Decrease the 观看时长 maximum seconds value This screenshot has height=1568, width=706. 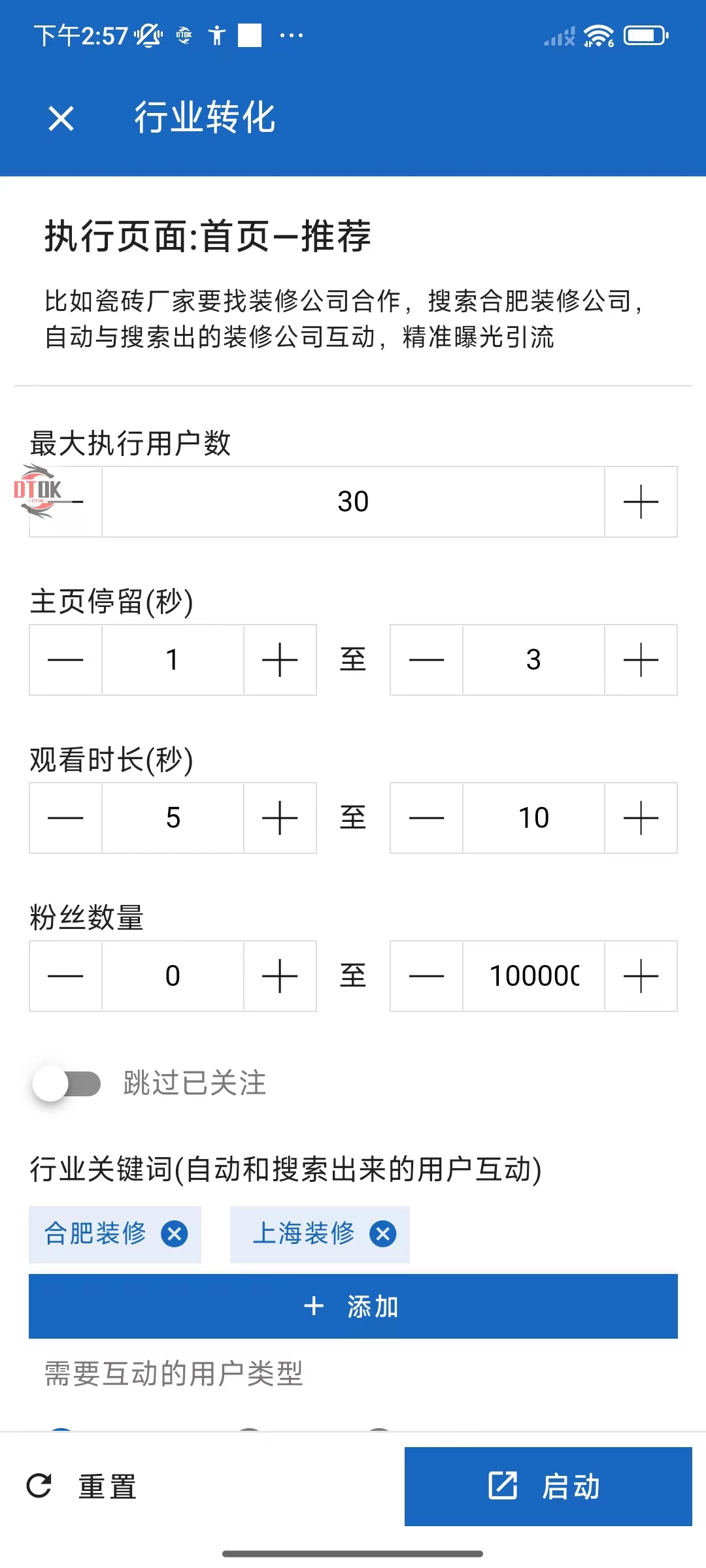426,818
